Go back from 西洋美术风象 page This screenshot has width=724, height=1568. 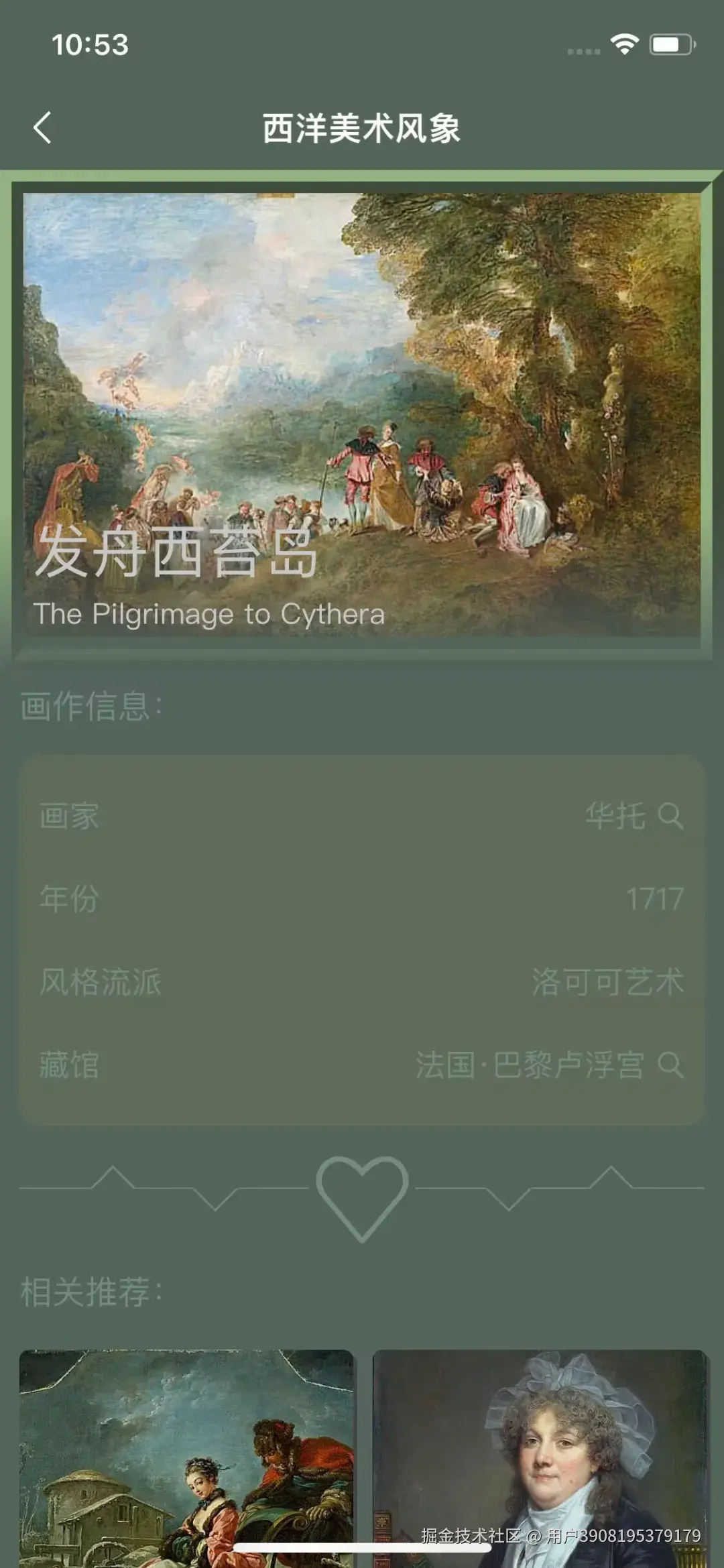pos(42,127)
